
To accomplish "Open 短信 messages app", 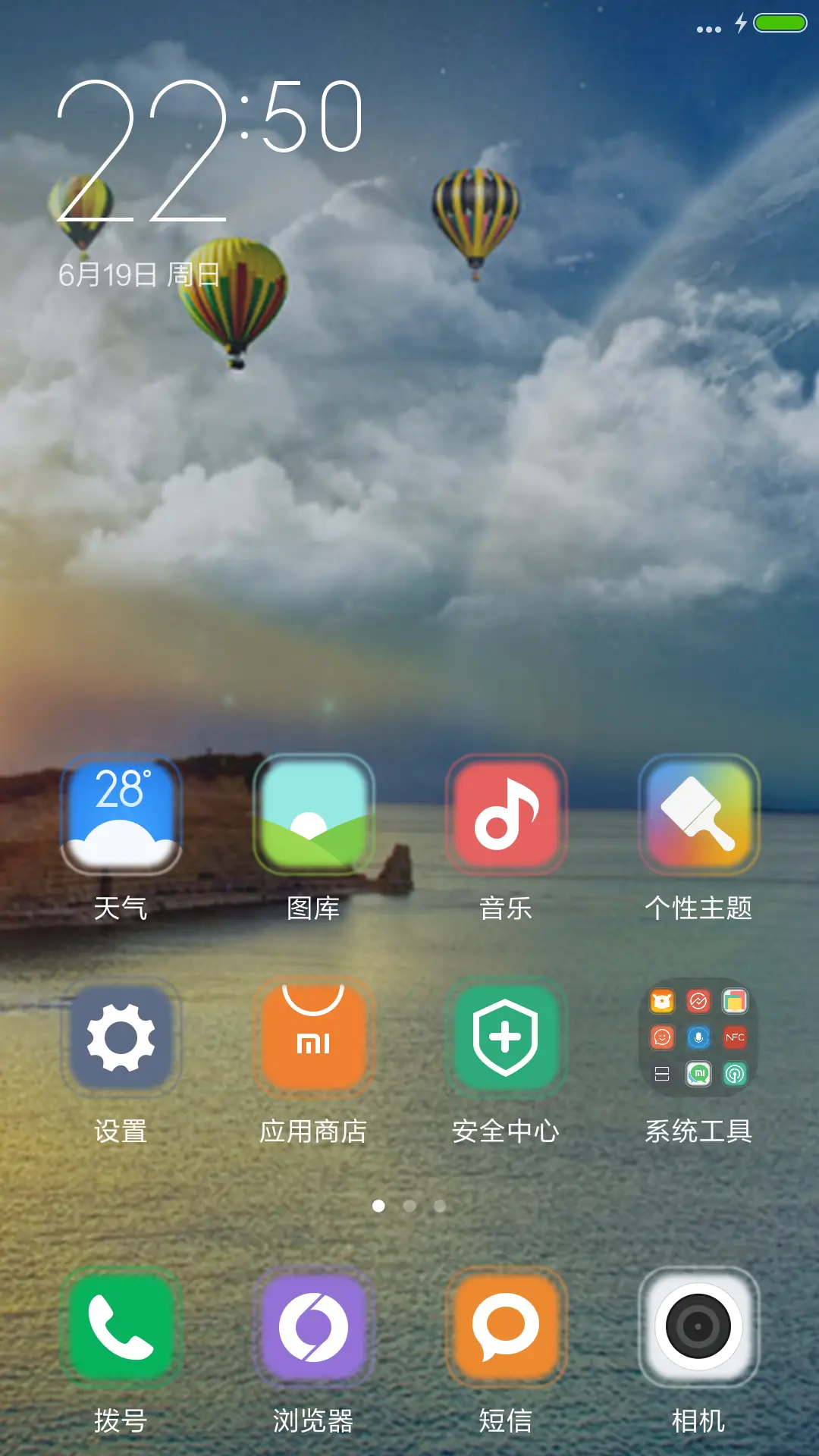I will pos(506,1327).
